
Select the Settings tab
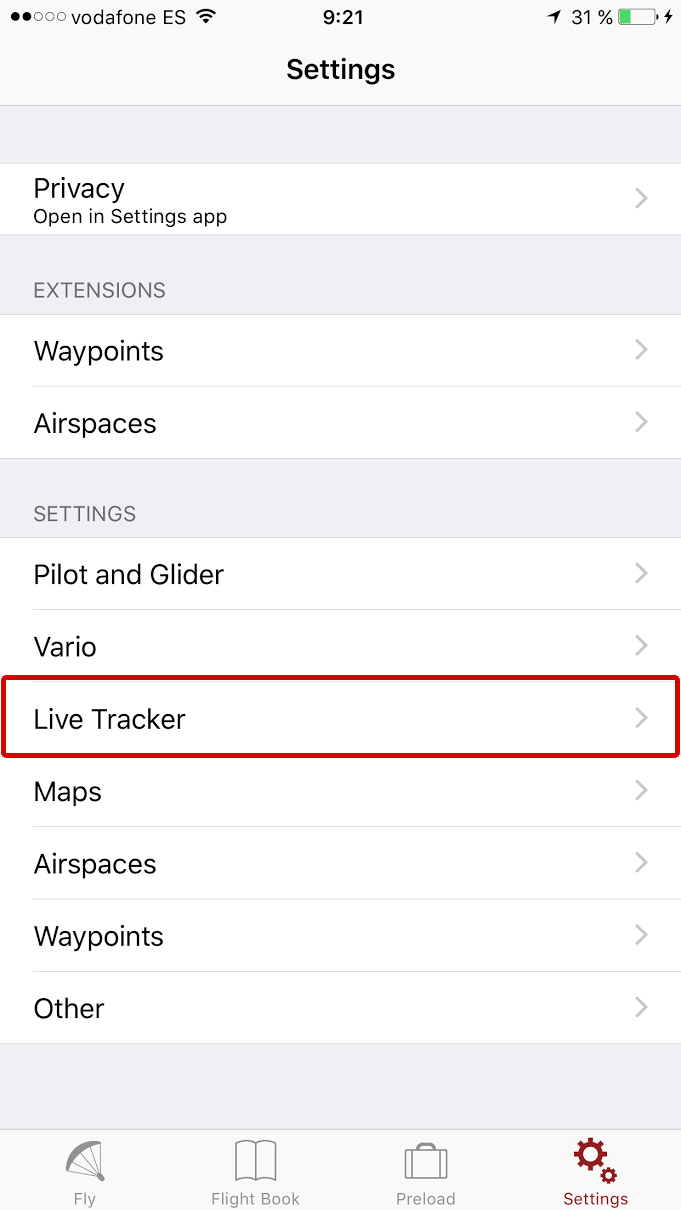(x=595, y=1172)
